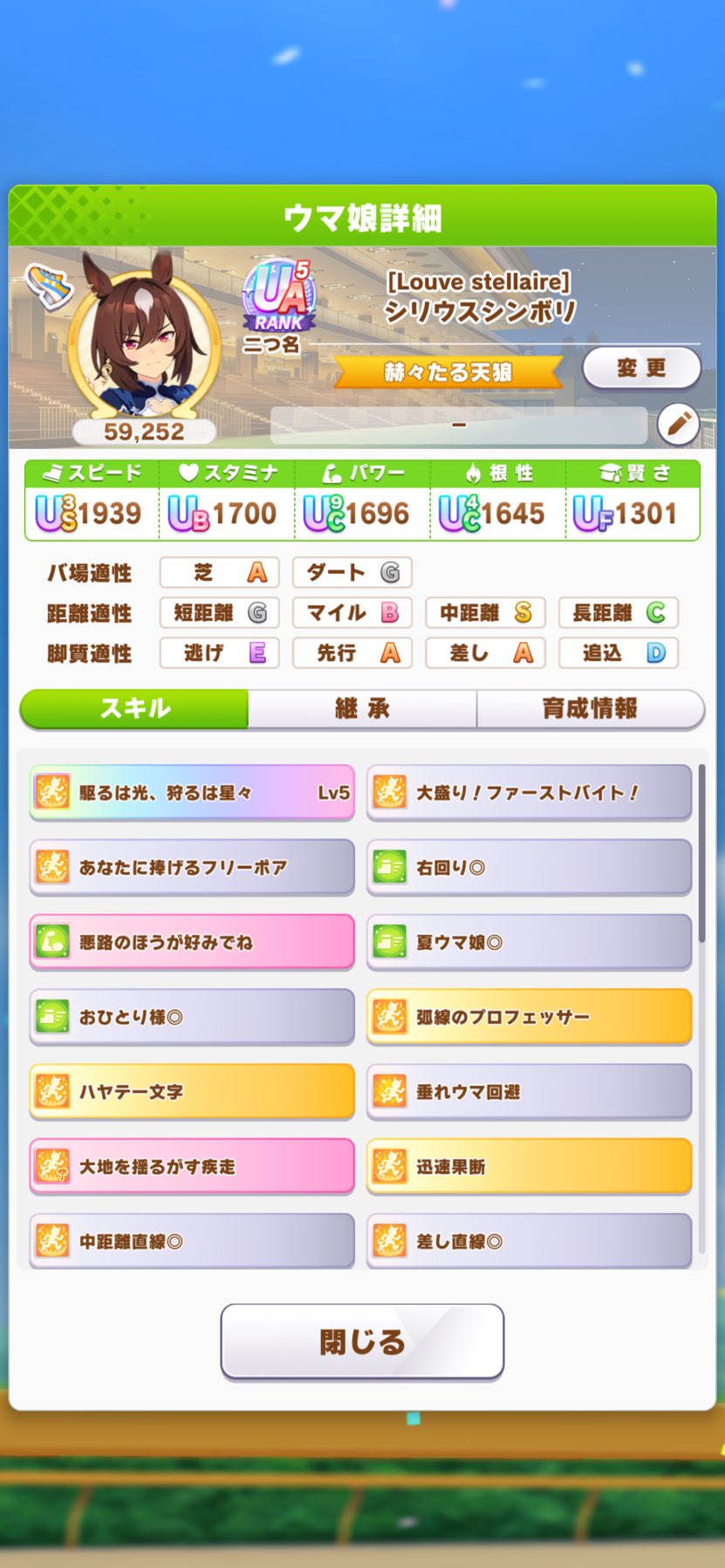This screenshot has width=725, height=1568.
Task: Select the スキル tab
Action: point(134,708)
